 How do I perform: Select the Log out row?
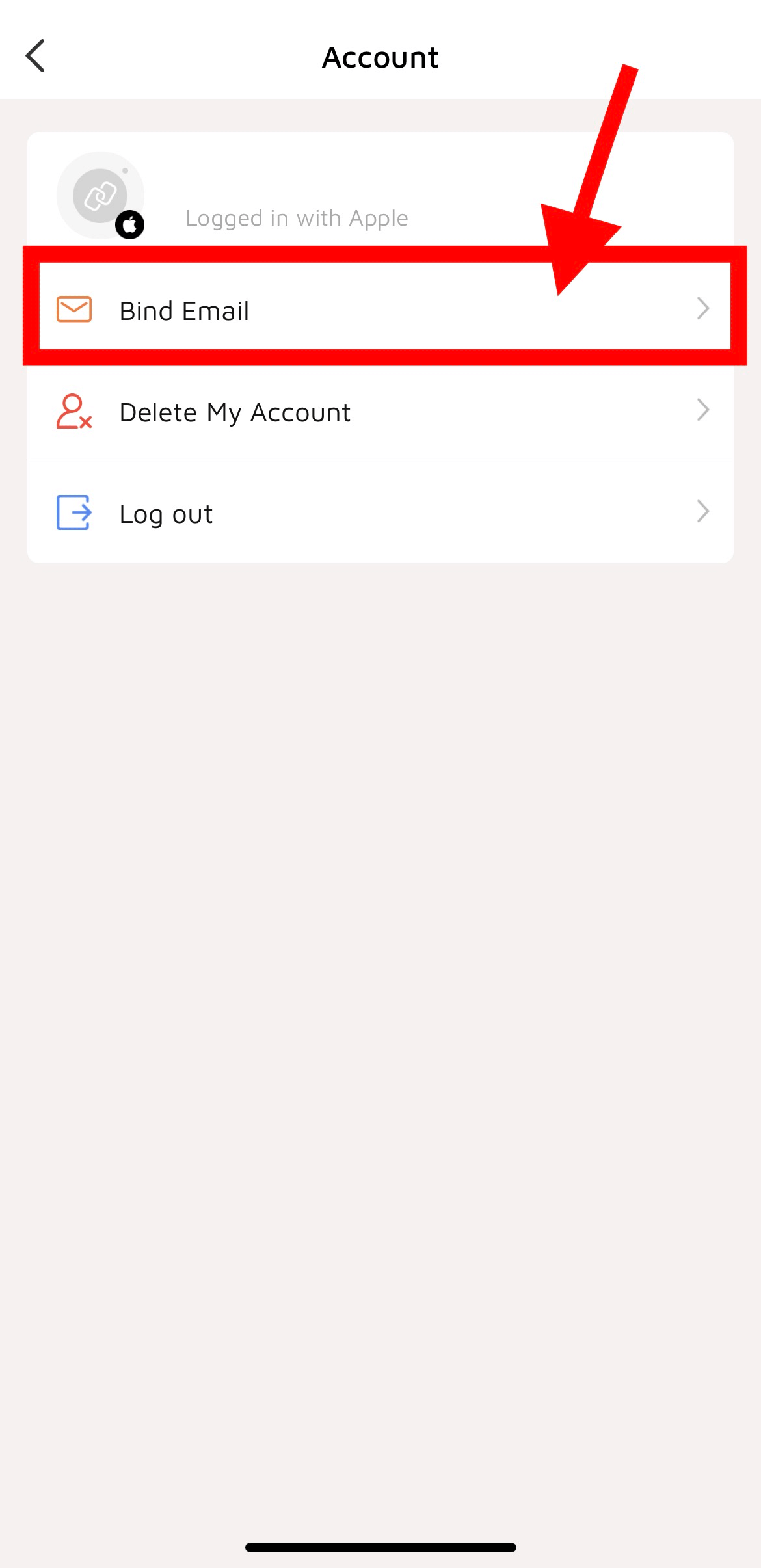tap(380, 514)
